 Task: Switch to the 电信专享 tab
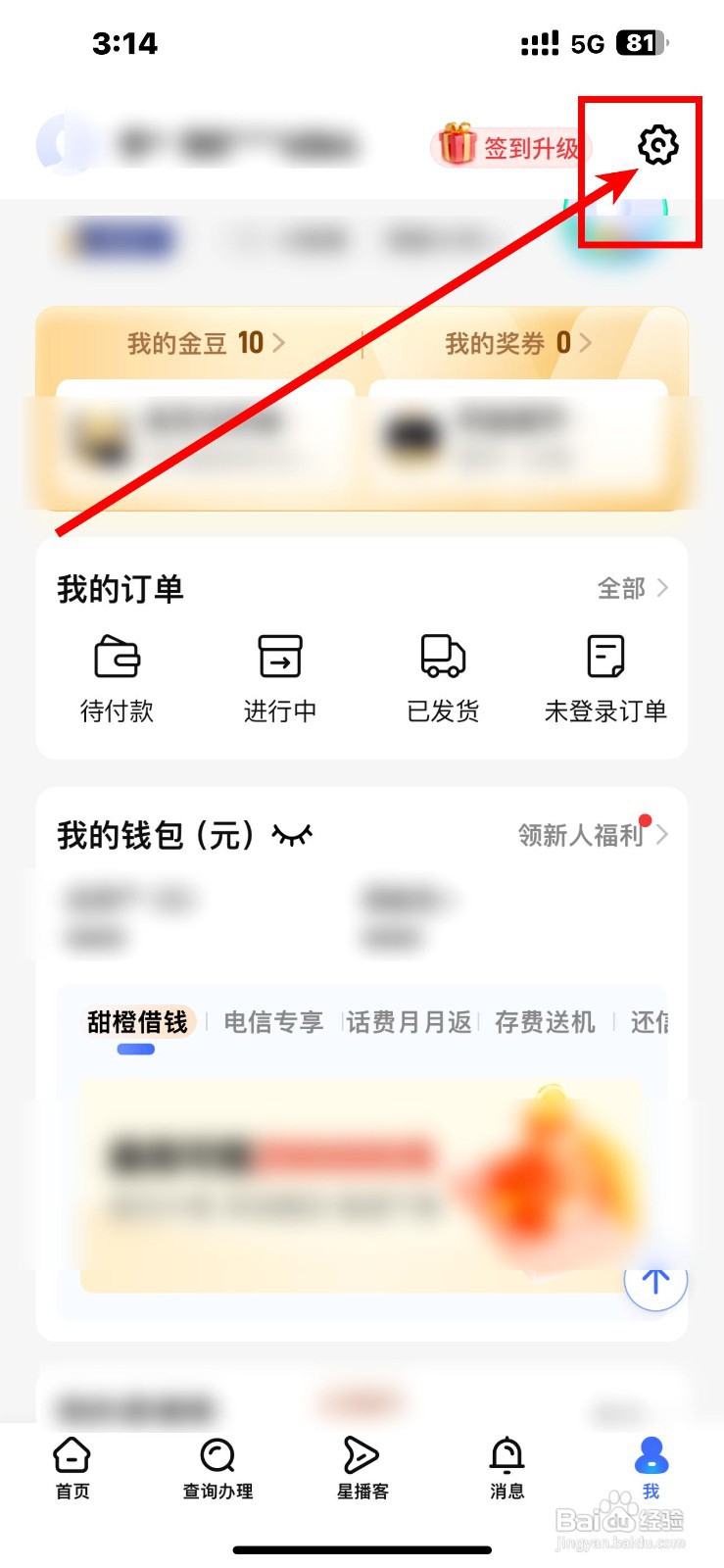(272, 1022)
